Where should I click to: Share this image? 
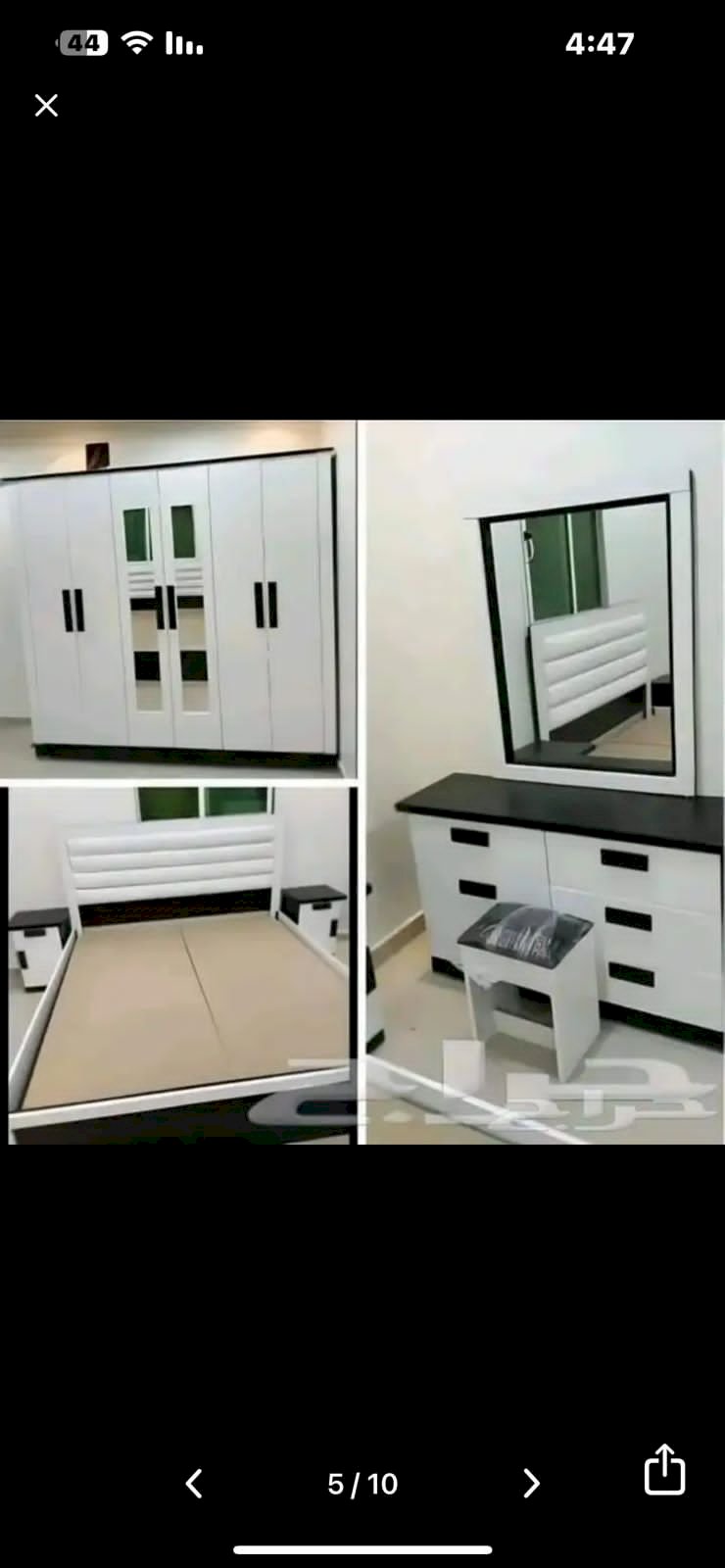(x=663, y=1470)
